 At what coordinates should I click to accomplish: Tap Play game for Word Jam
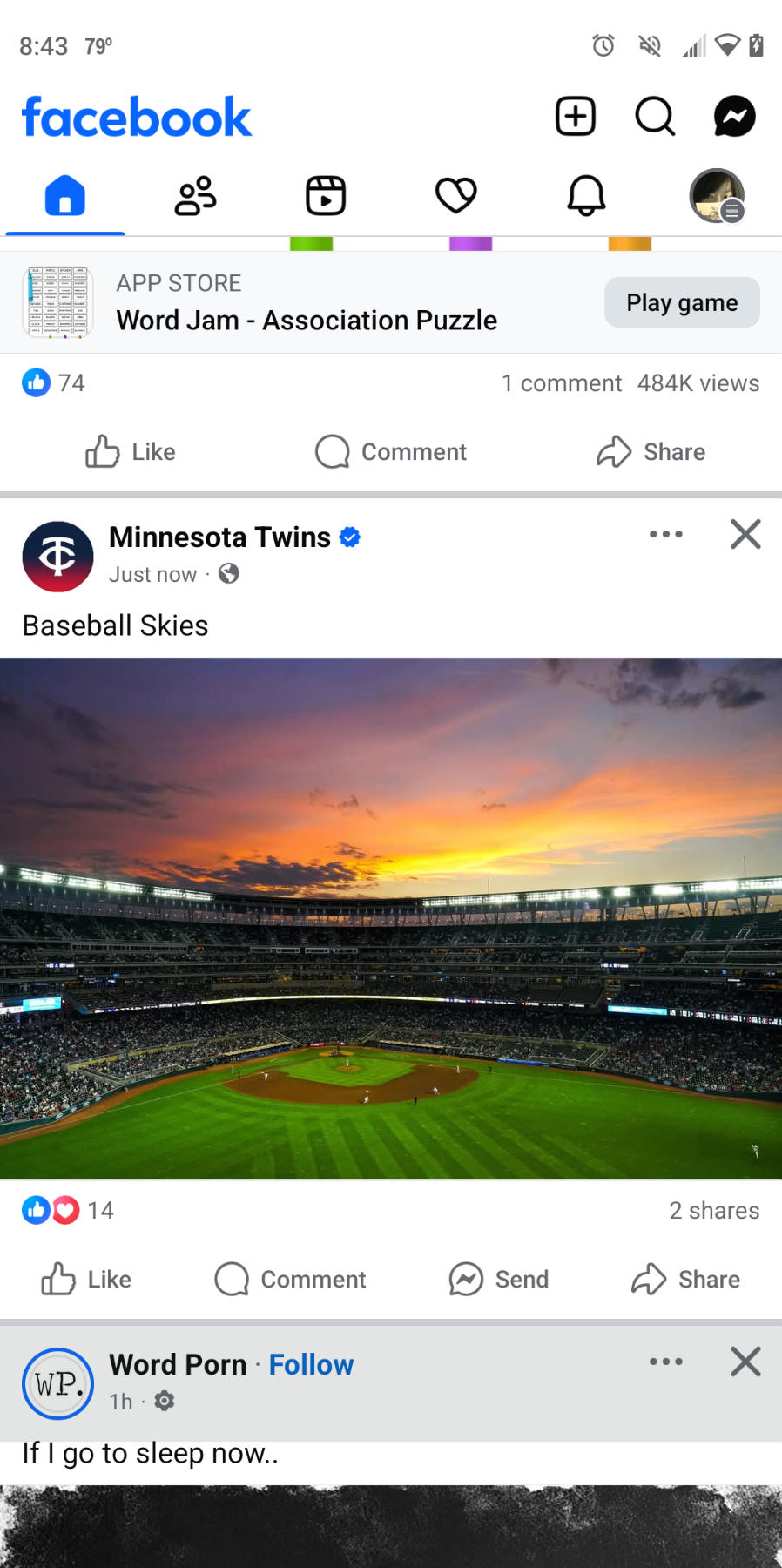(x=682, y=302)
